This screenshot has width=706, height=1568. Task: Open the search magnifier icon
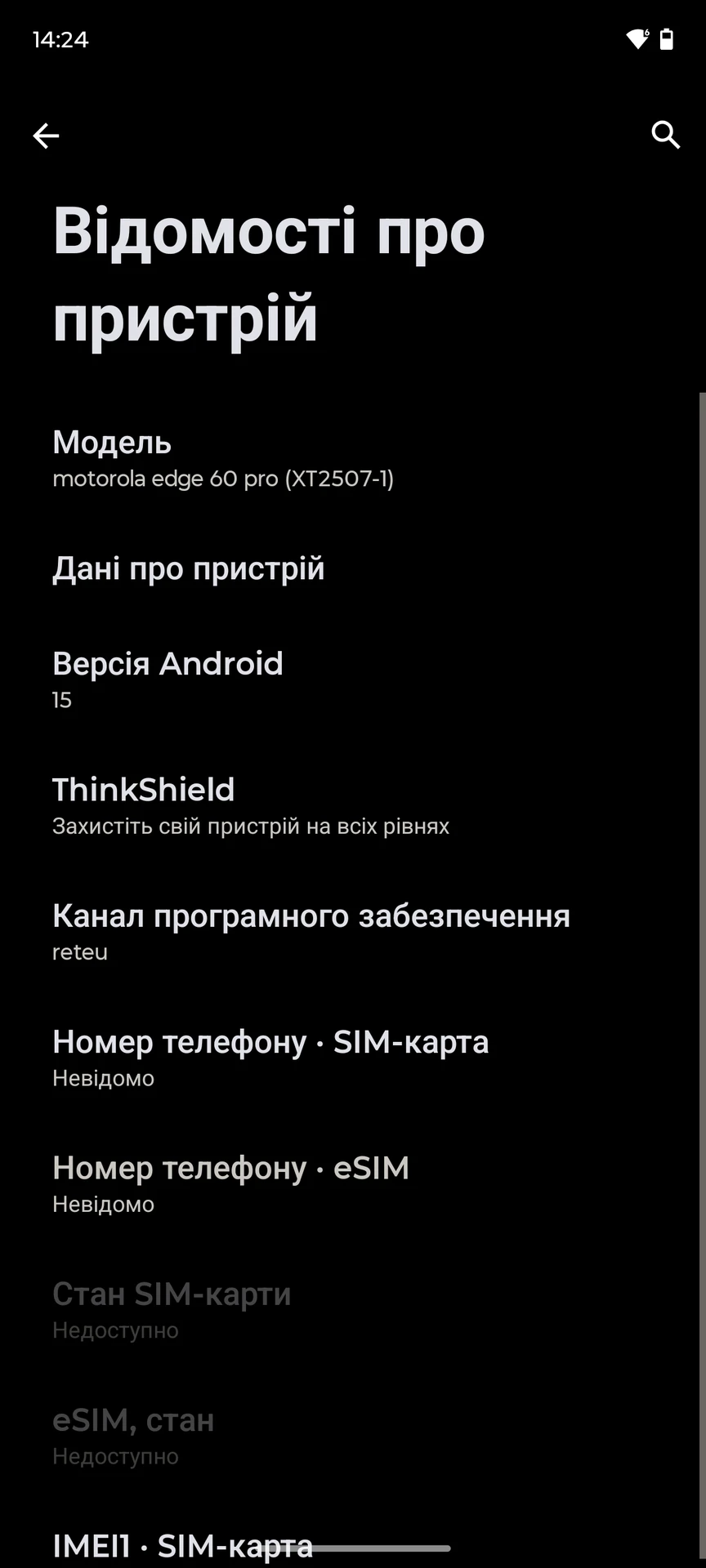pos(665,136)
